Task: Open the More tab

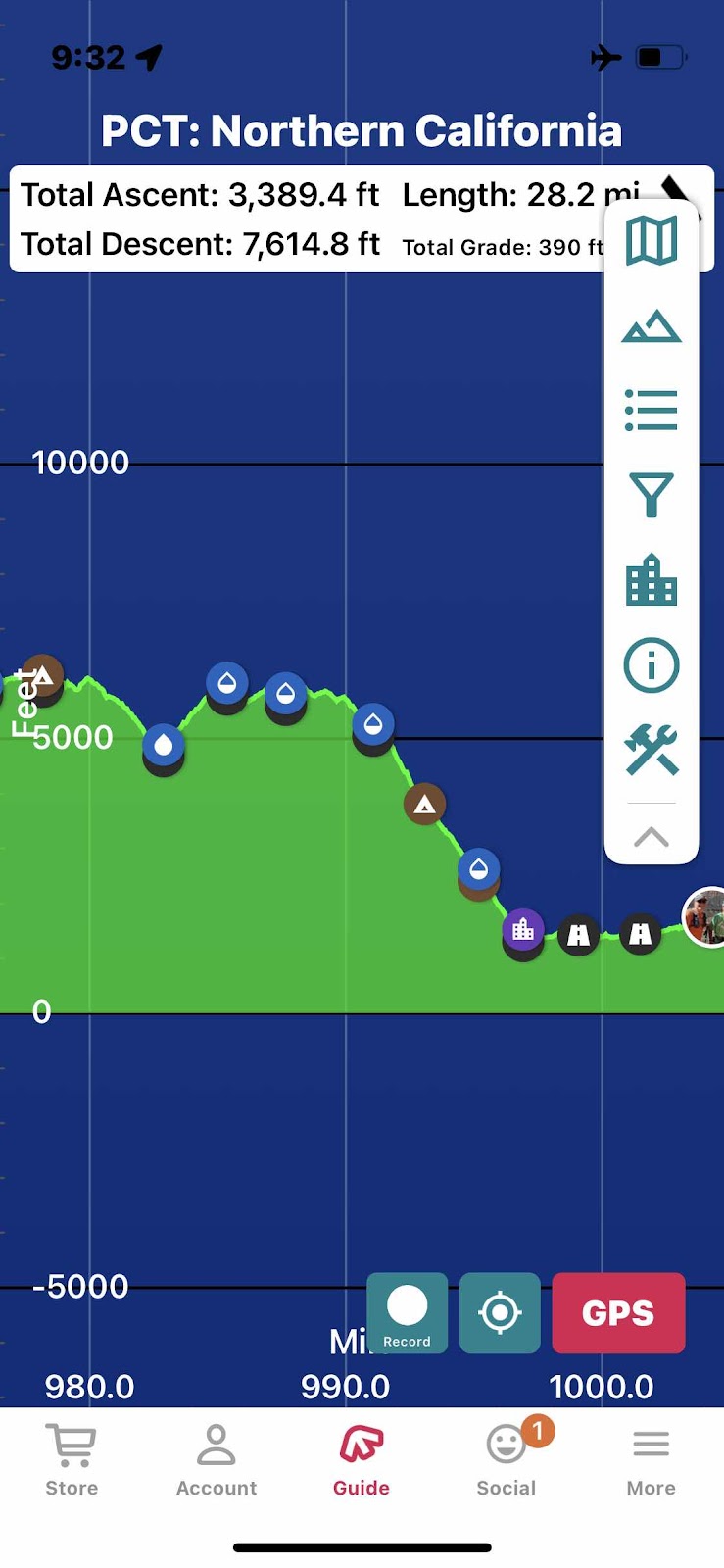Action: (652, 1460)
